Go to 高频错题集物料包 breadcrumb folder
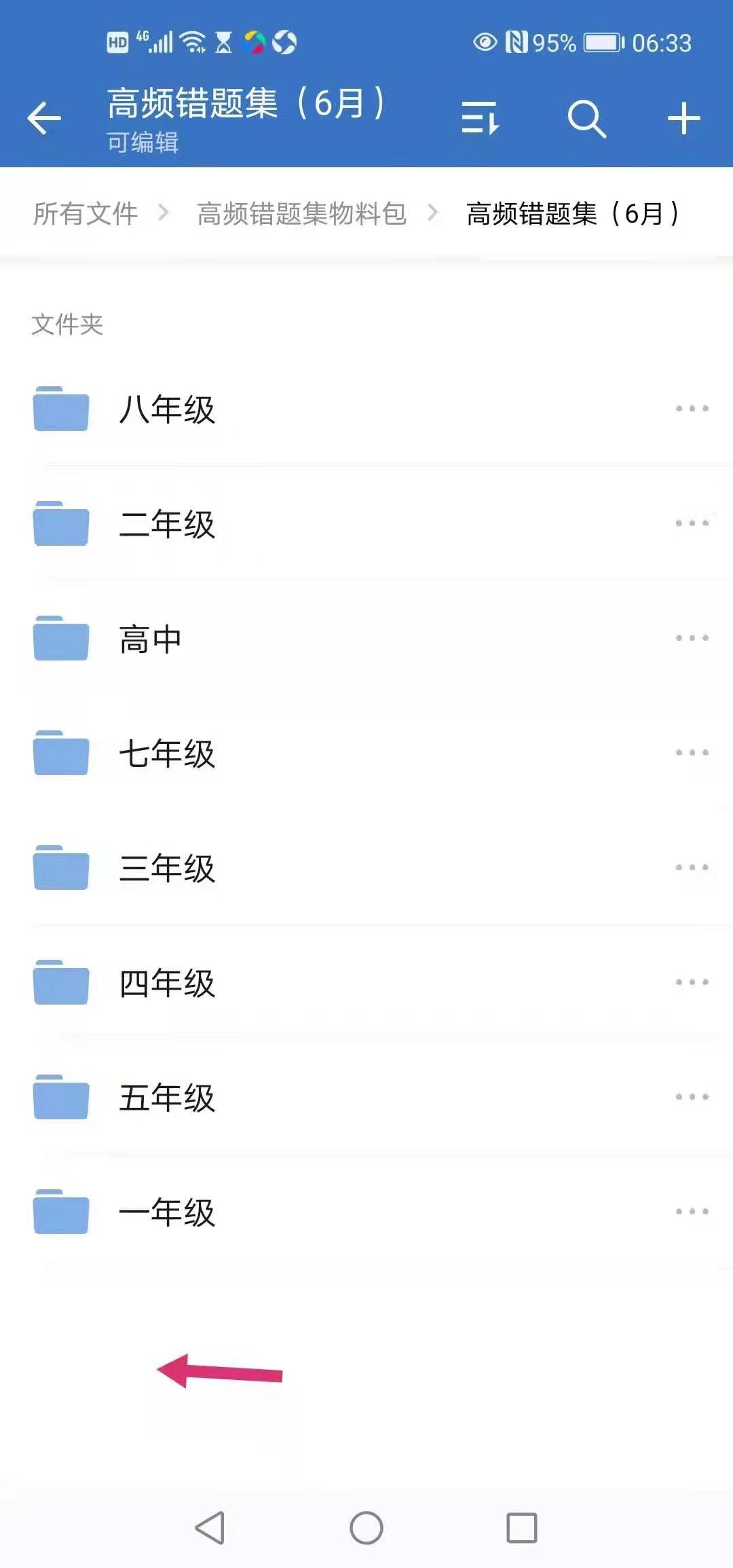This screenshot has width=733, height=1568. tap(301, 214)
